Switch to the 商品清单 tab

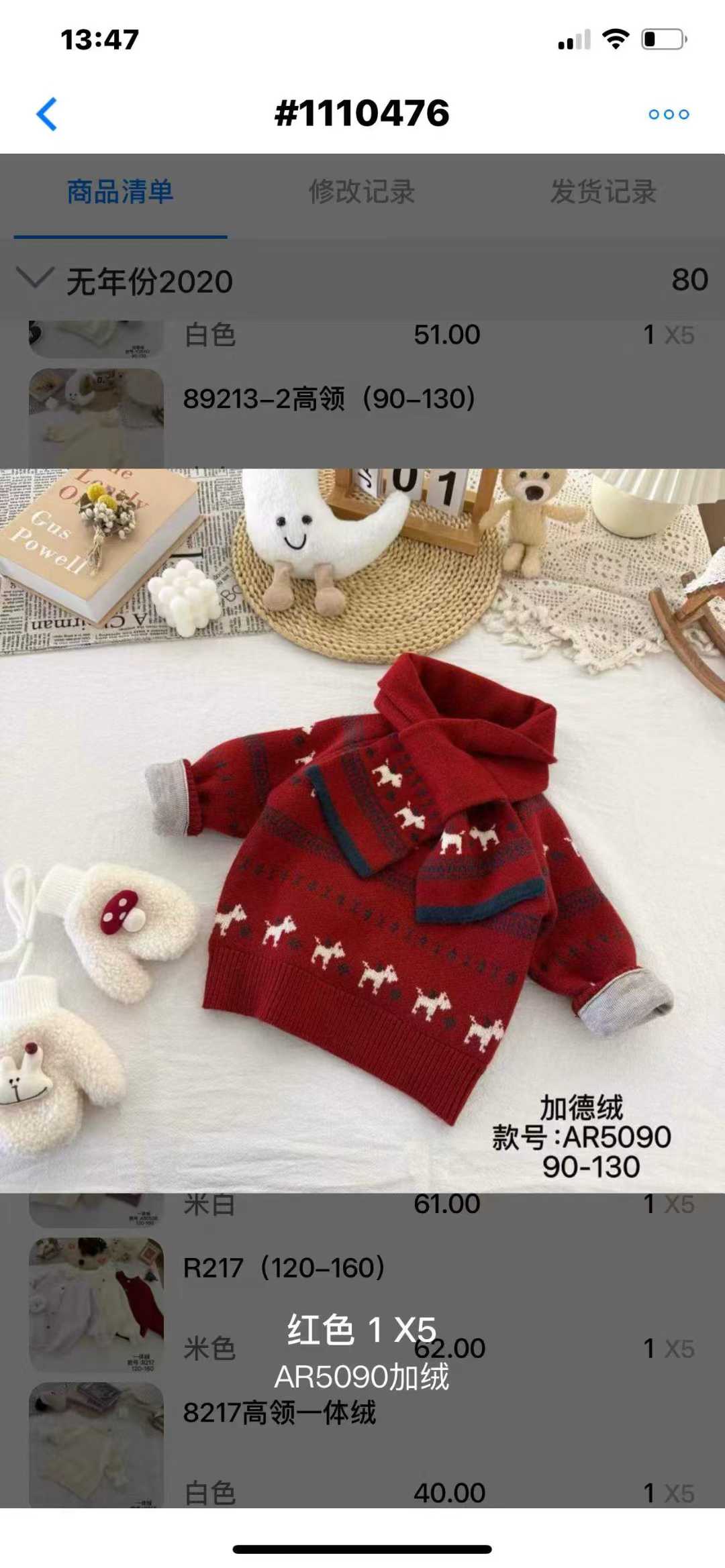tap(120, 193)
